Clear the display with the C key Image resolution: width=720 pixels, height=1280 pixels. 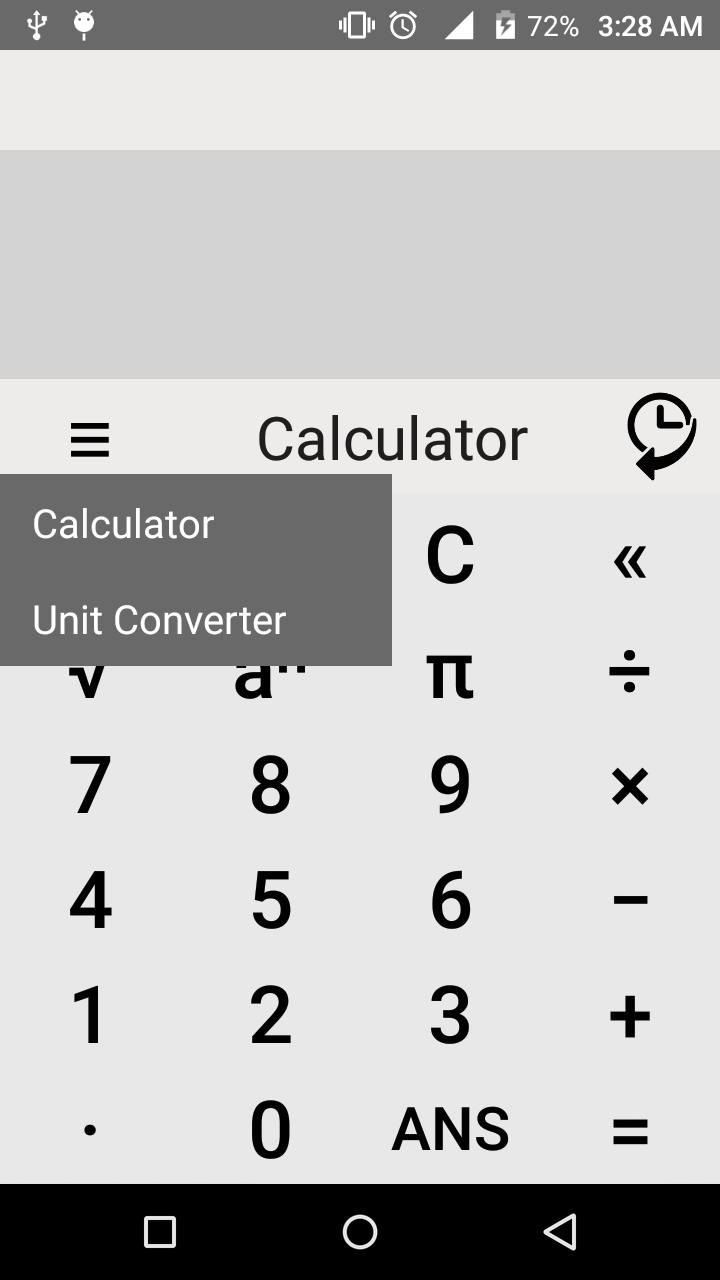coord(450,557)
